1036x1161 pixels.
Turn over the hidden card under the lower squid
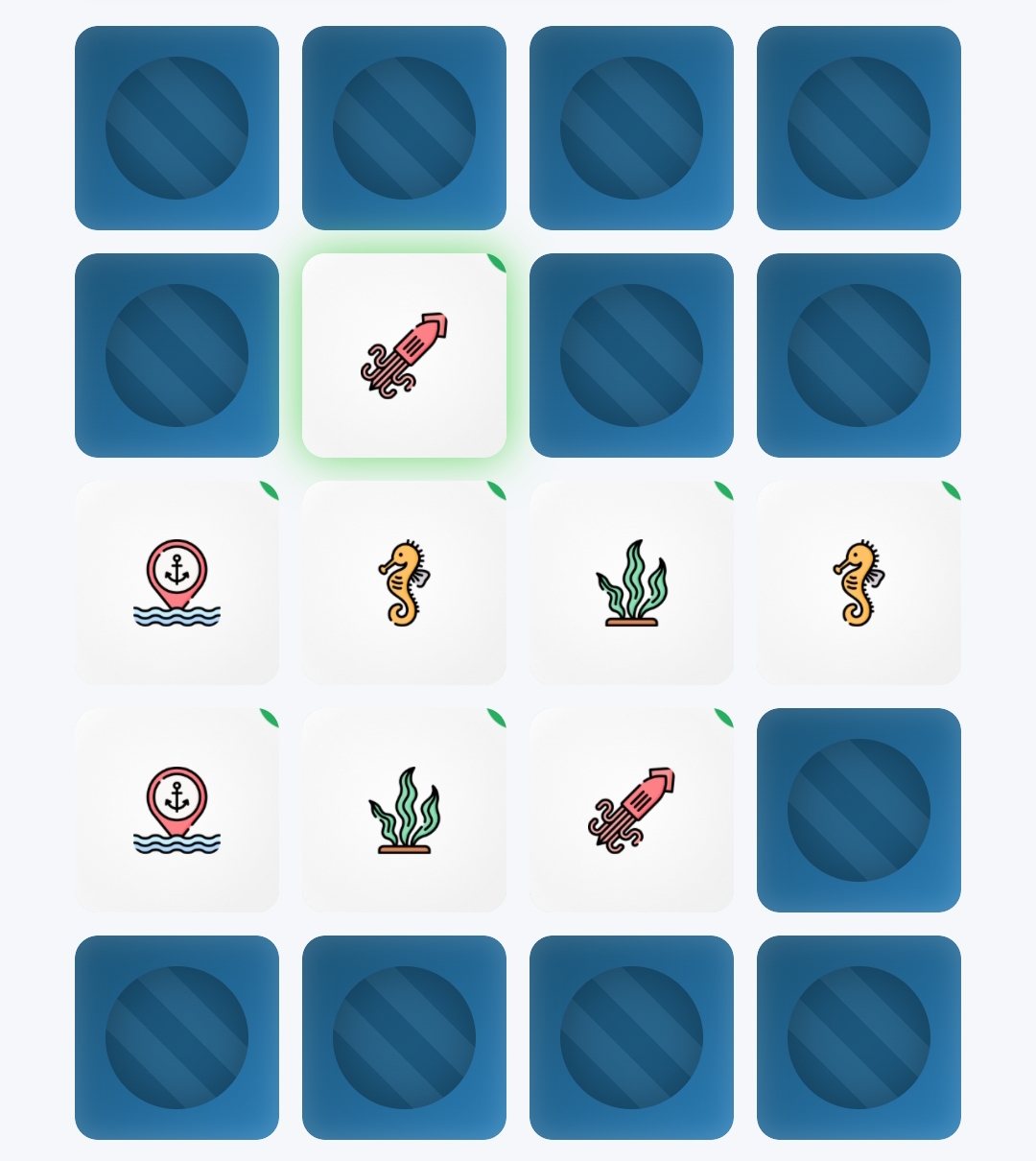click(631, 1037)
